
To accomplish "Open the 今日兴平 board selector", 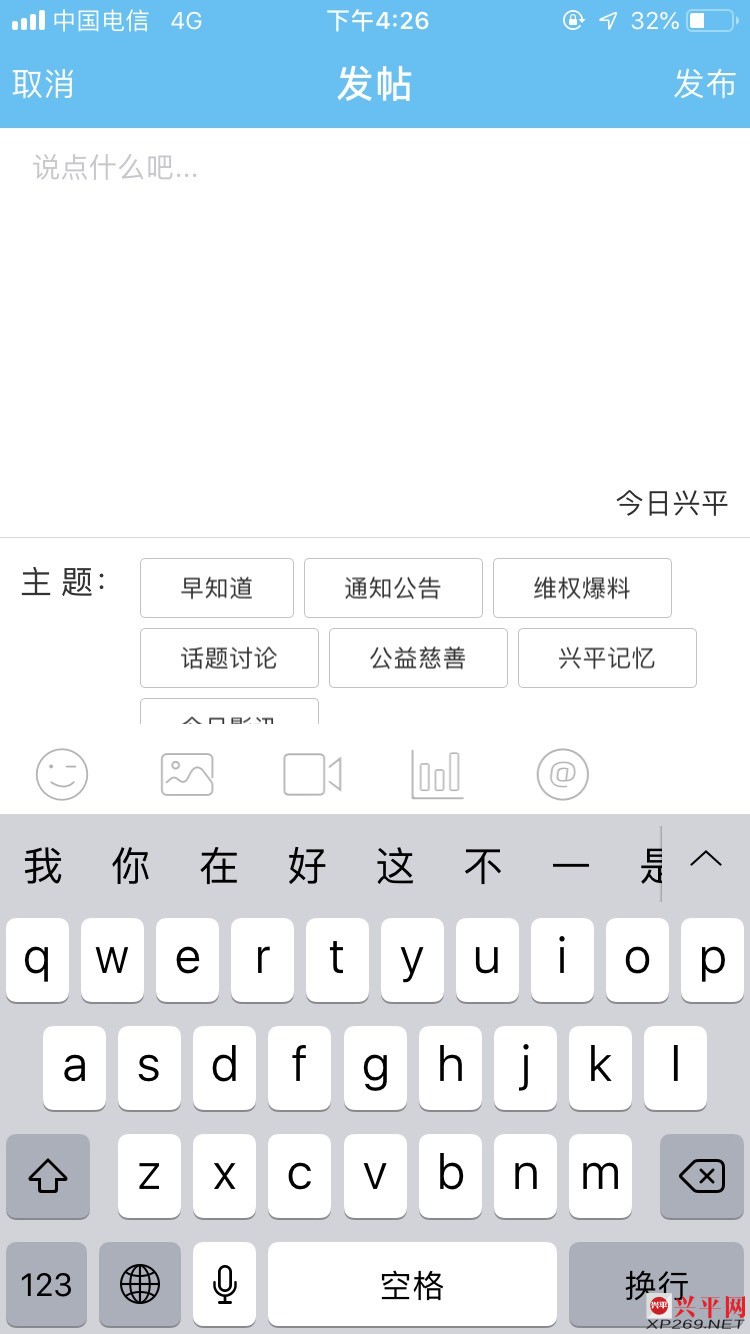I will point(671,503).
